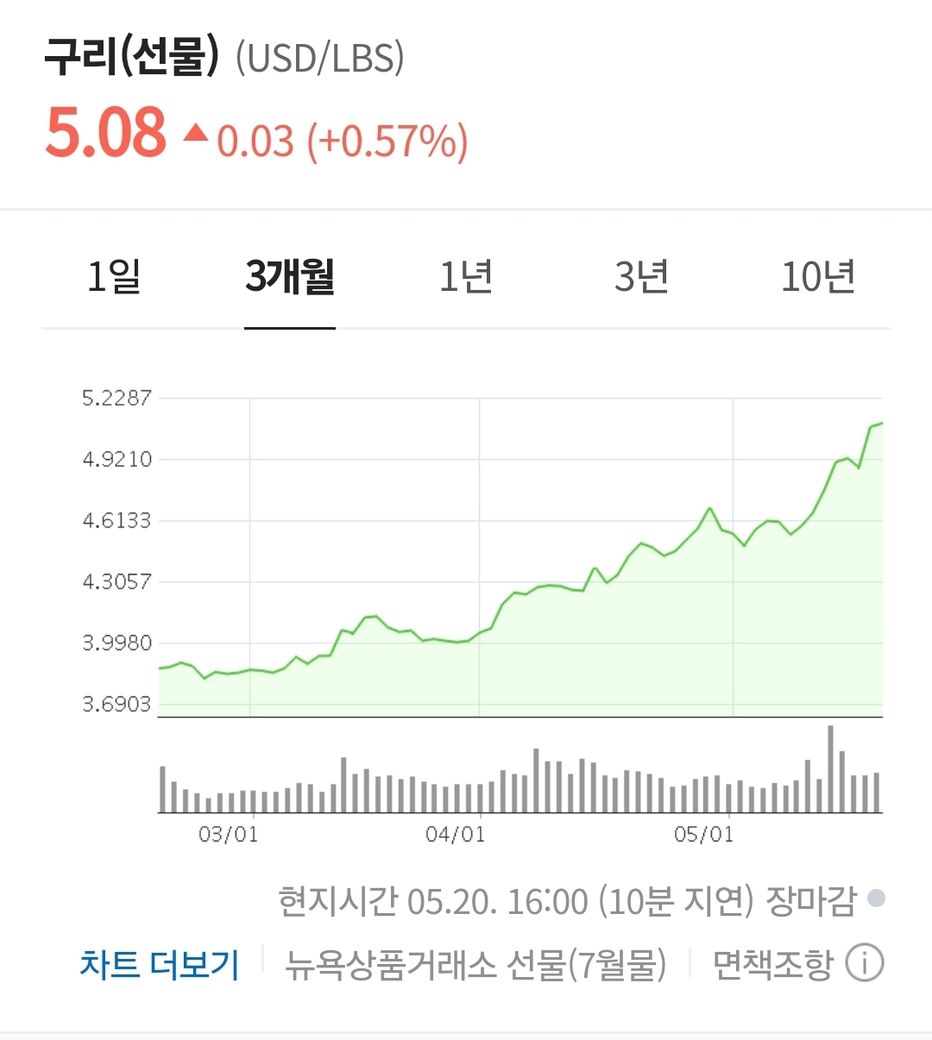This screenshot has height=1040, width=932.
Task: Open the 면책조항 info icon
Action: click(865, 965)
